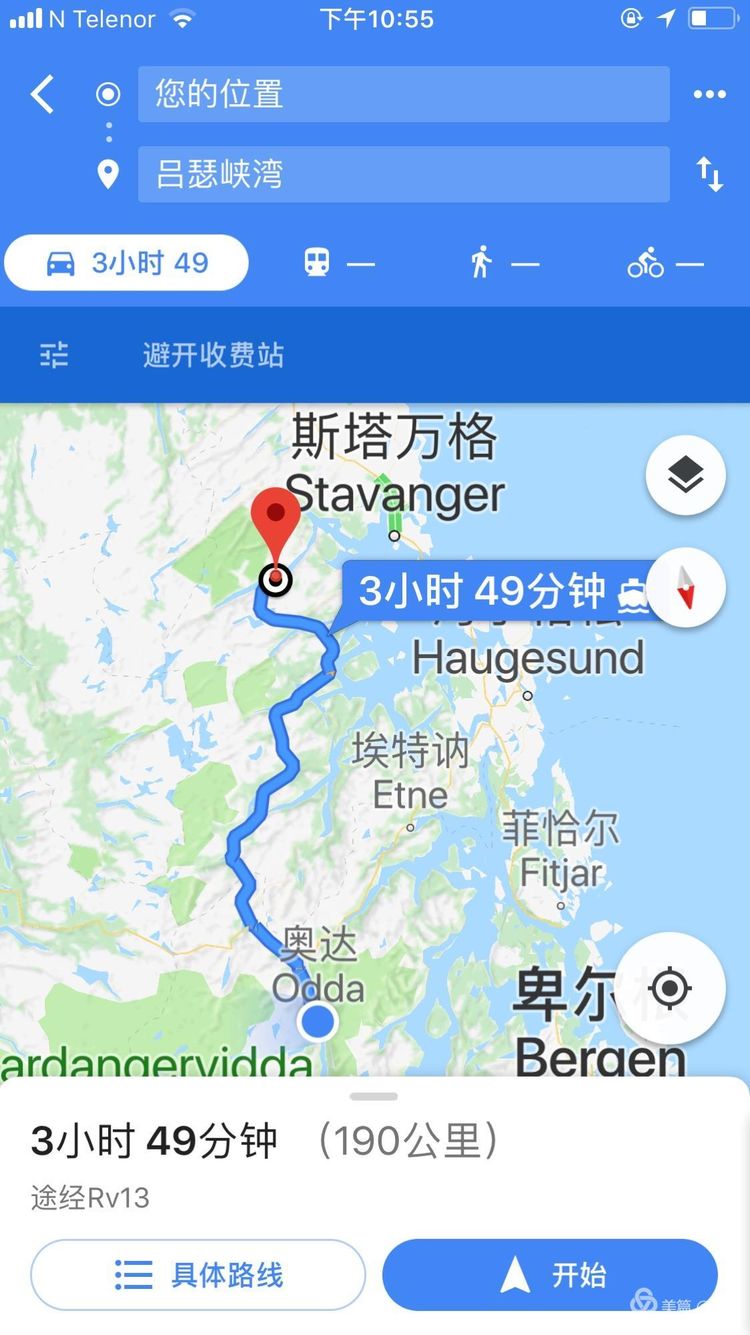This screenshot has width=750, height=1335.
Task: Open the three-dot overflow menu
Action: point(709,95)
